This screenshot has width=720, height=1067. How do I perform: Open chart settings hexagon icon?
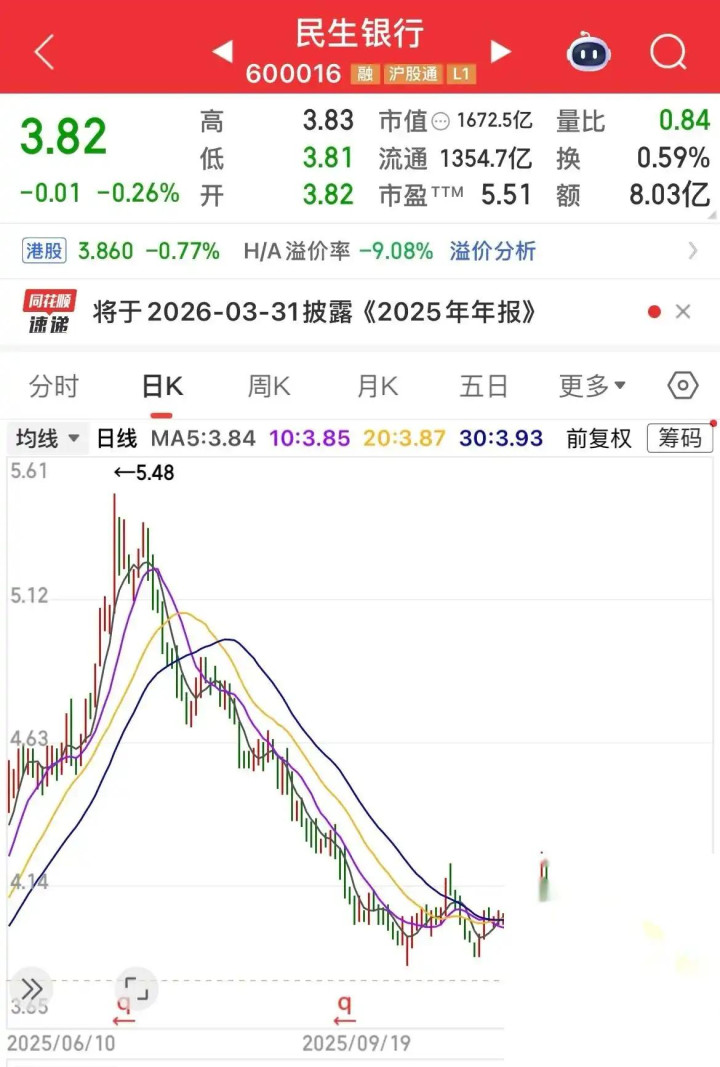[683, 386]
